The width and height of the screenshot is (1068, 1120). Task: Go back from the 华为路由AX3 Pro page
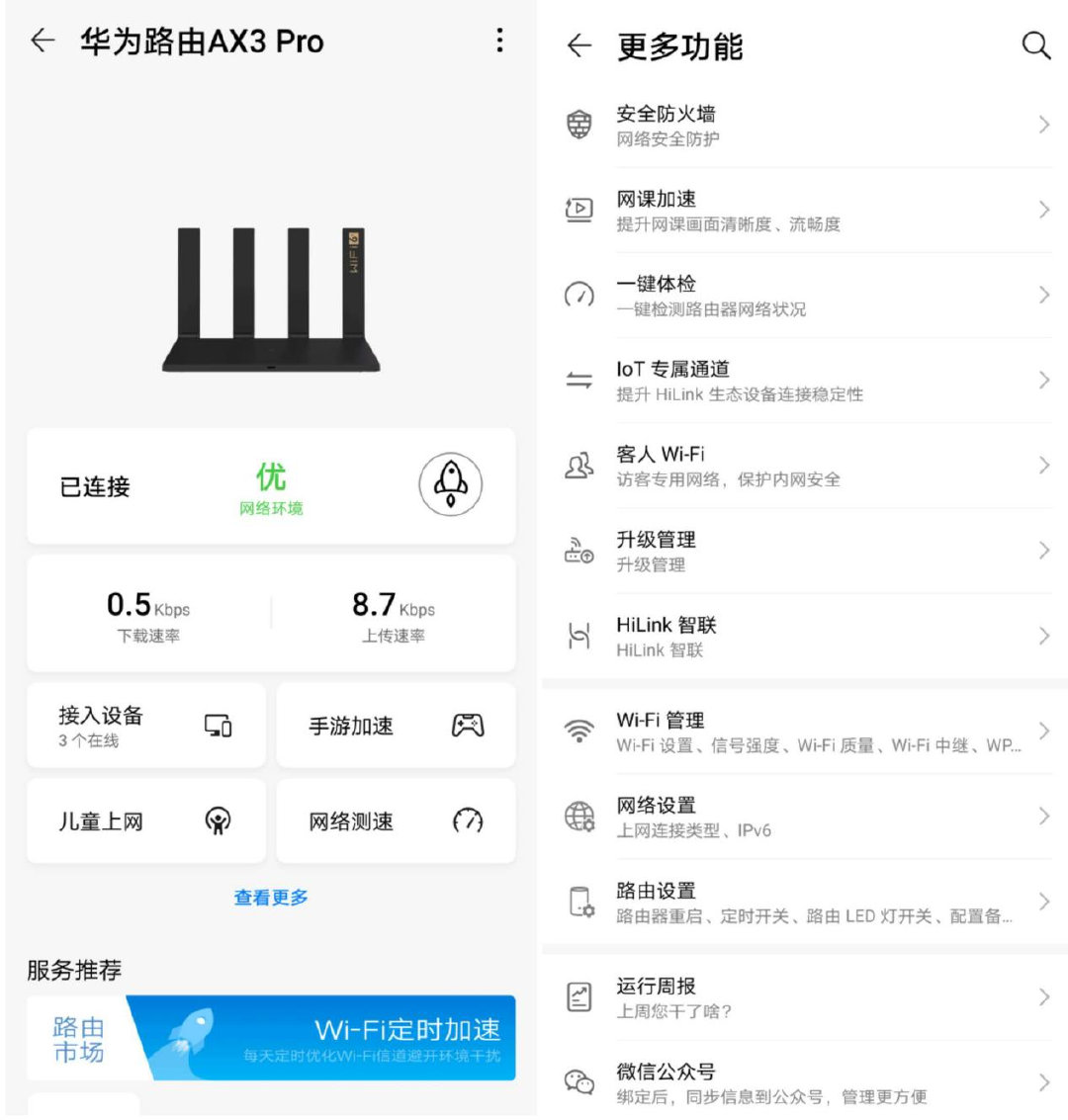coord(43,41)
